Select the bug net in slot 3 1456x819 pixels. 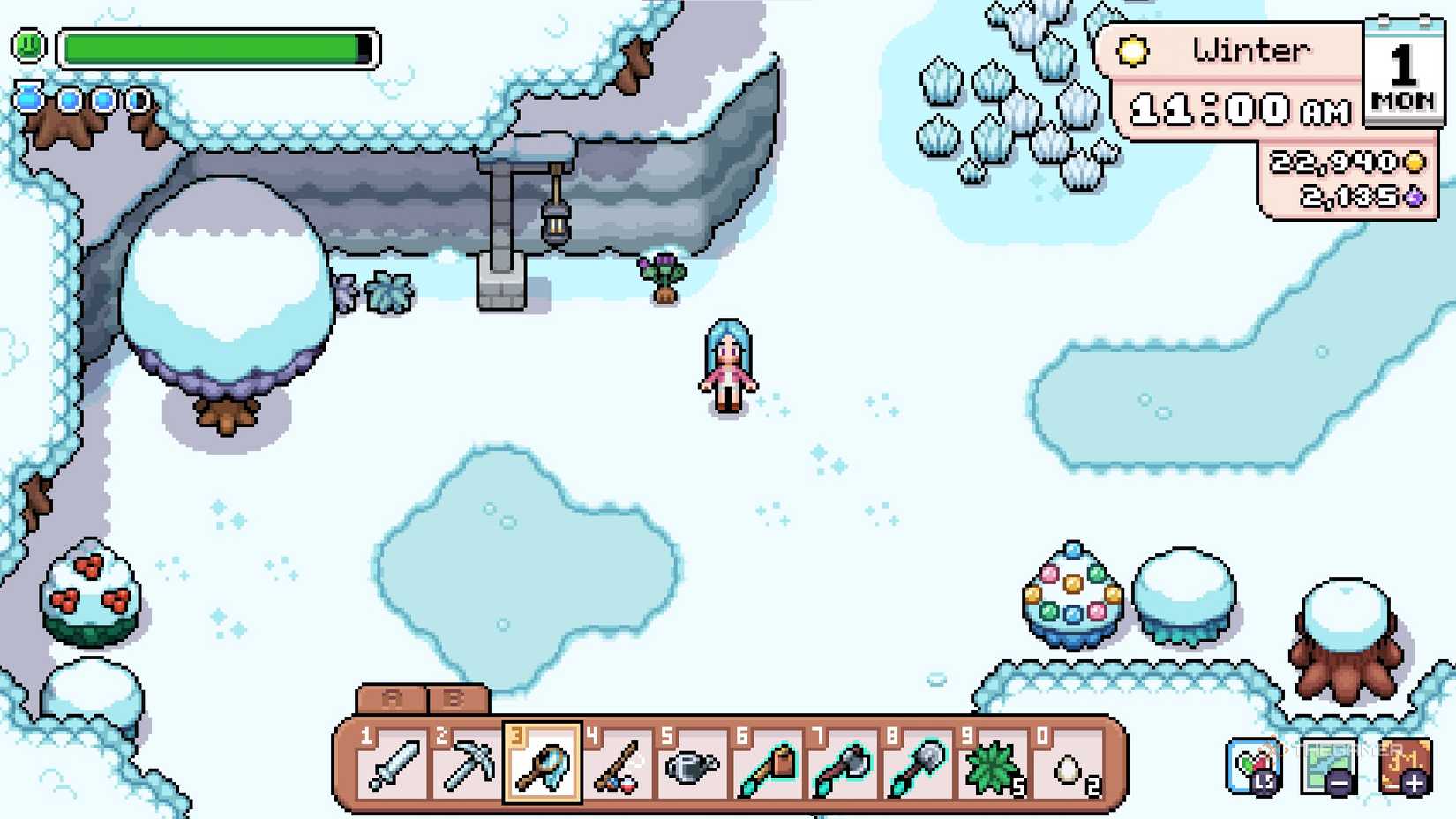pos(542,764)
